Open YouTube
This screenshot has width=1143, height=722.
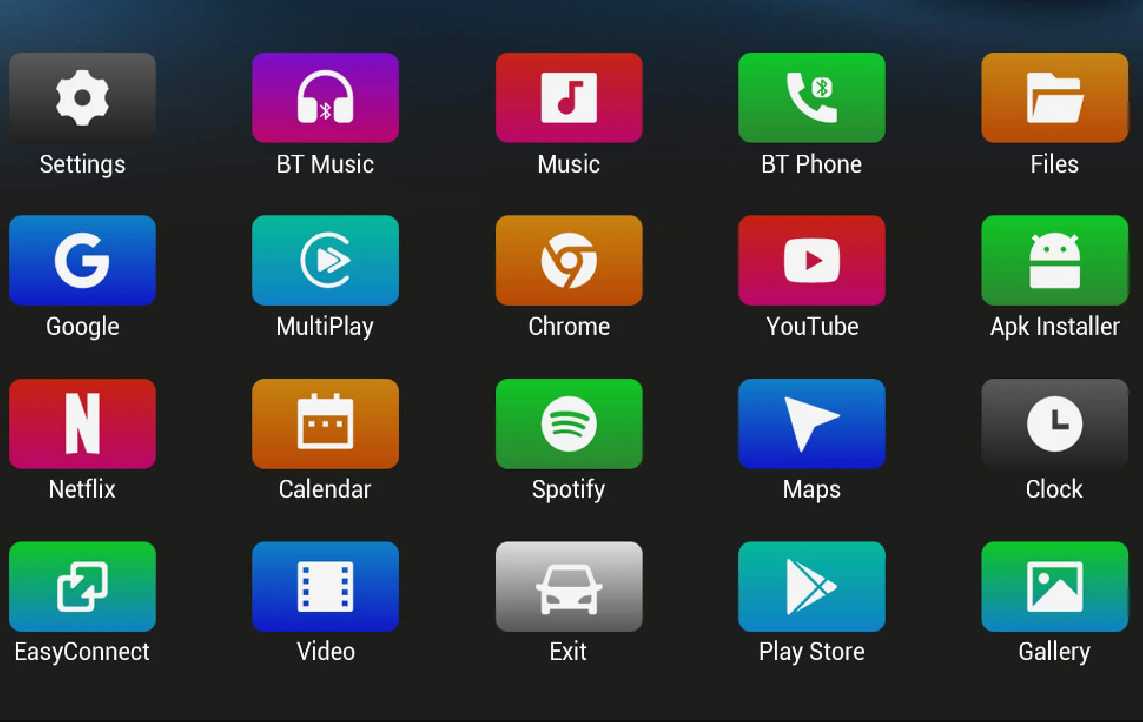[811, 260]
